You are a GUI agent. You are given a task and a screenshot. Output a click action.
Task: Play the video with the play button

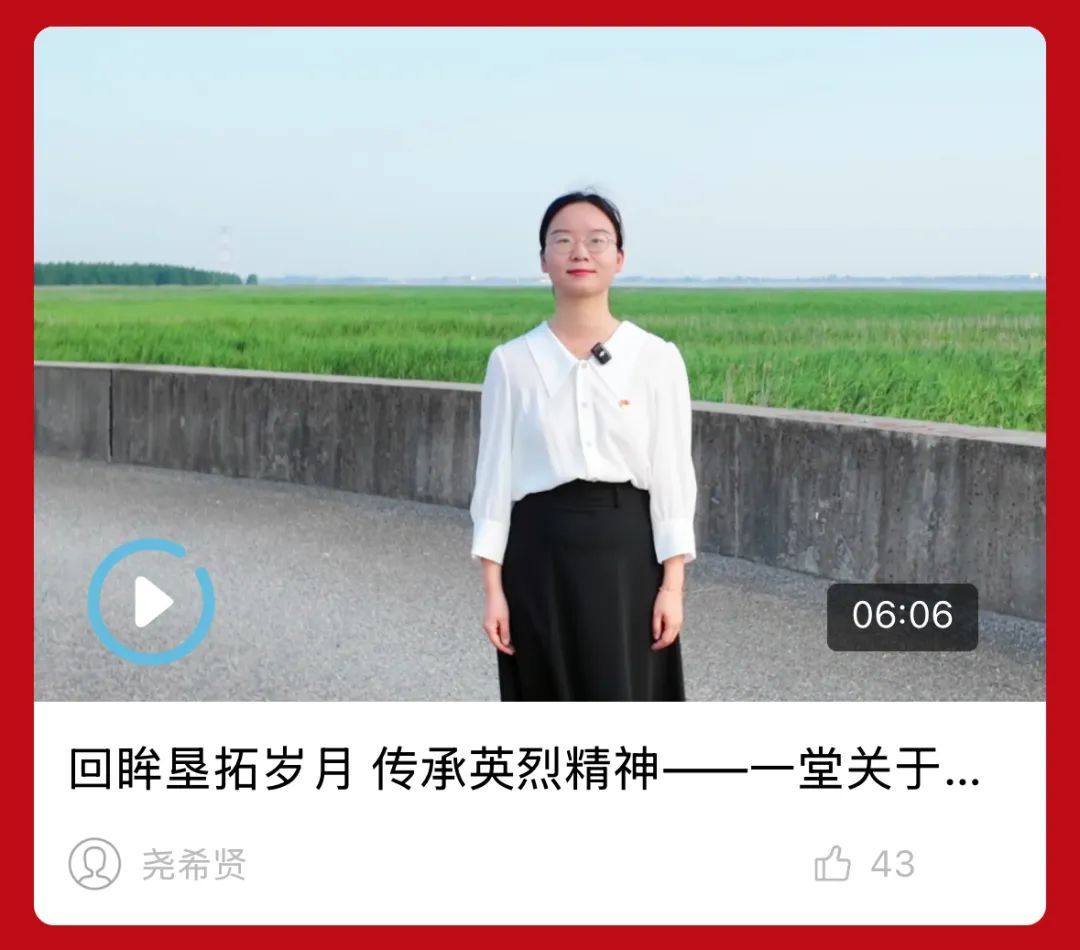click(151, 601)
